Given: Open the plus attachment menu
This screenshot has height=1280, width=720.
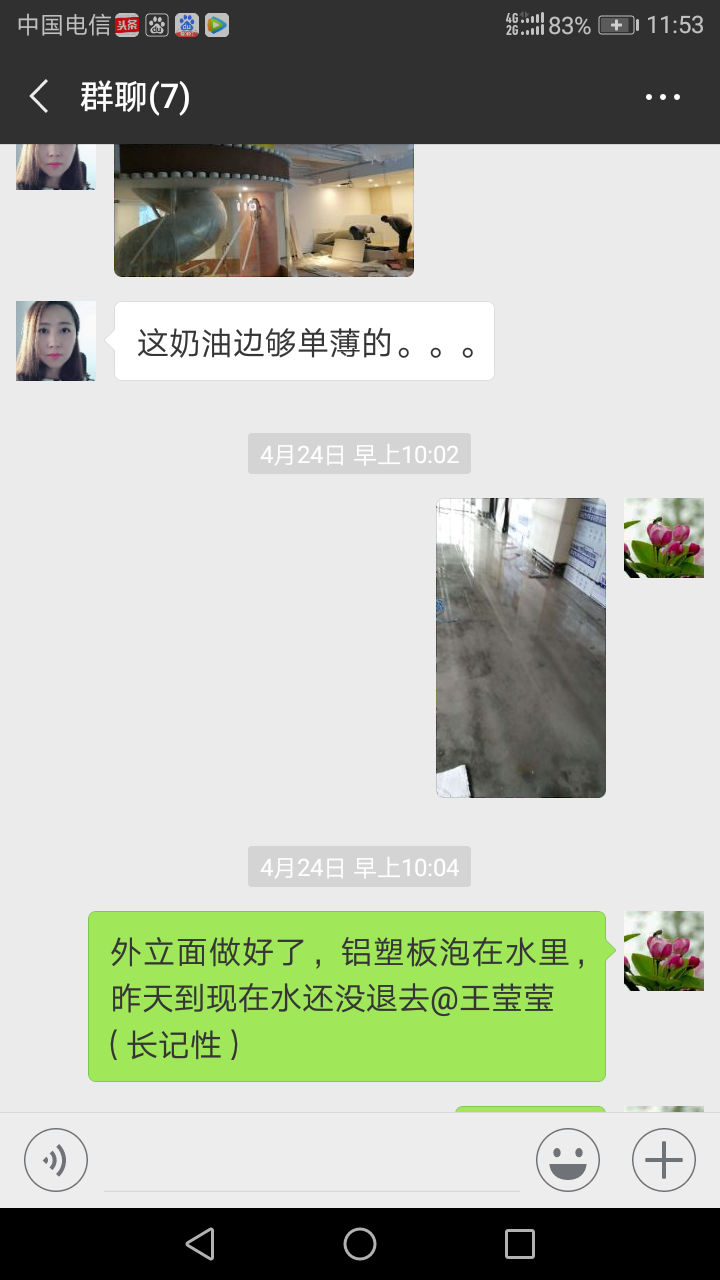Looking at the screenshot, I should 663,1160.
